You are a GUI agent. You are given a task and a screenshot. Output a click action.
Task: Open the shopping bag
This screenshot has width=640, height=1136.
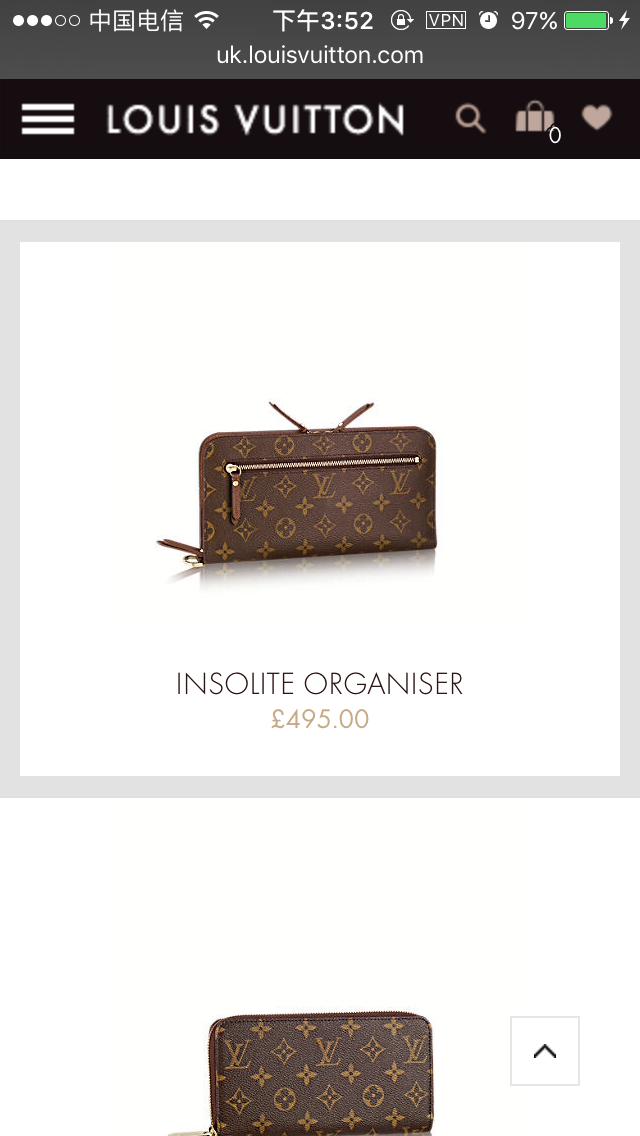point(535,118)
